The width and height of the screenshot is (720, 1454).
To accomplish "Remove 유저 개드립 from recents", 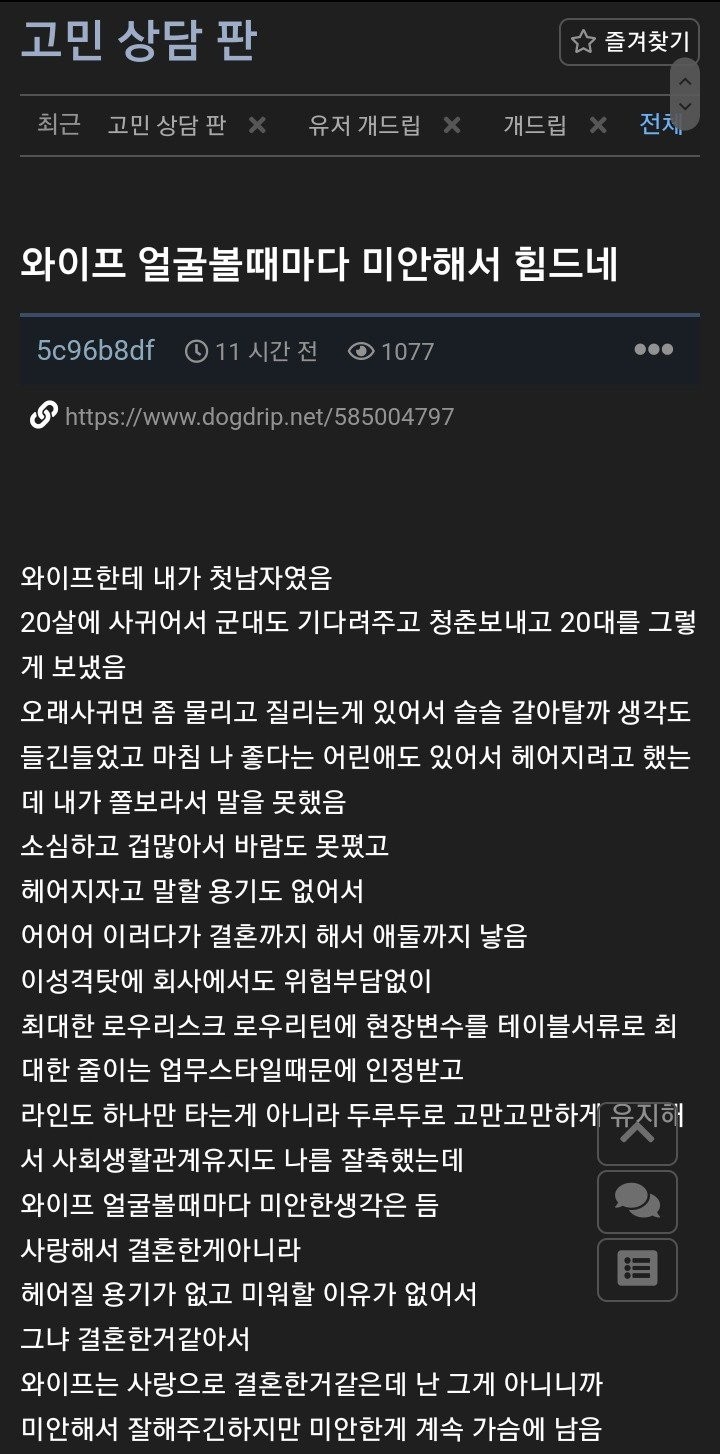I will point(452,125).
